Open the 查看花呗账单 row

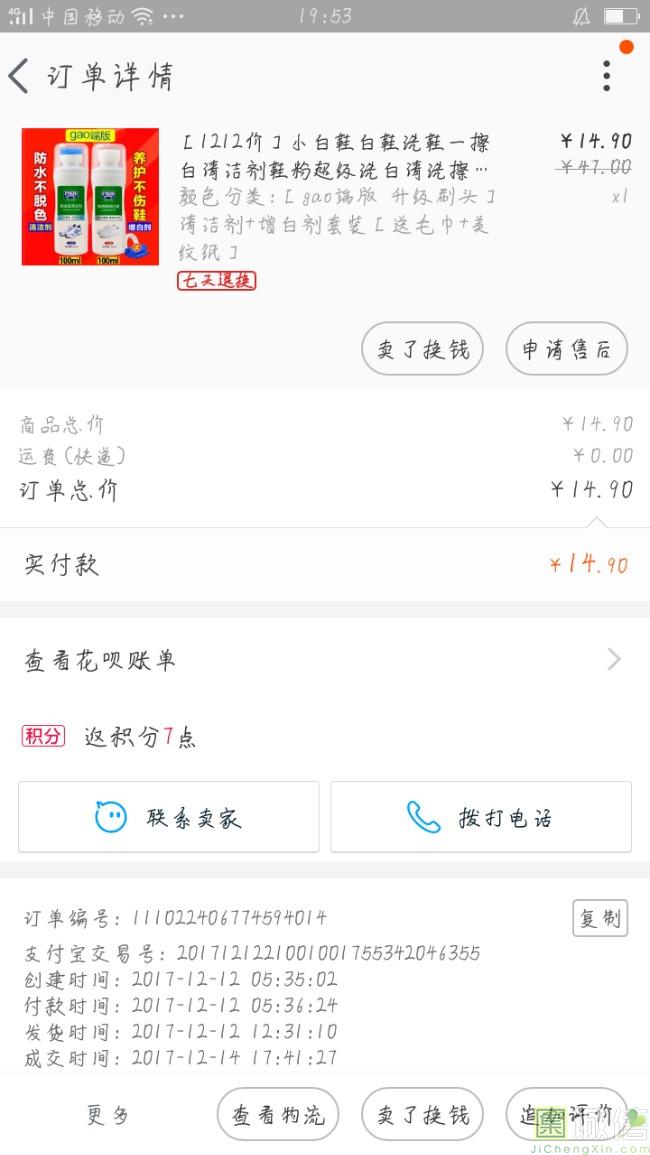click(x=325, y=660)
